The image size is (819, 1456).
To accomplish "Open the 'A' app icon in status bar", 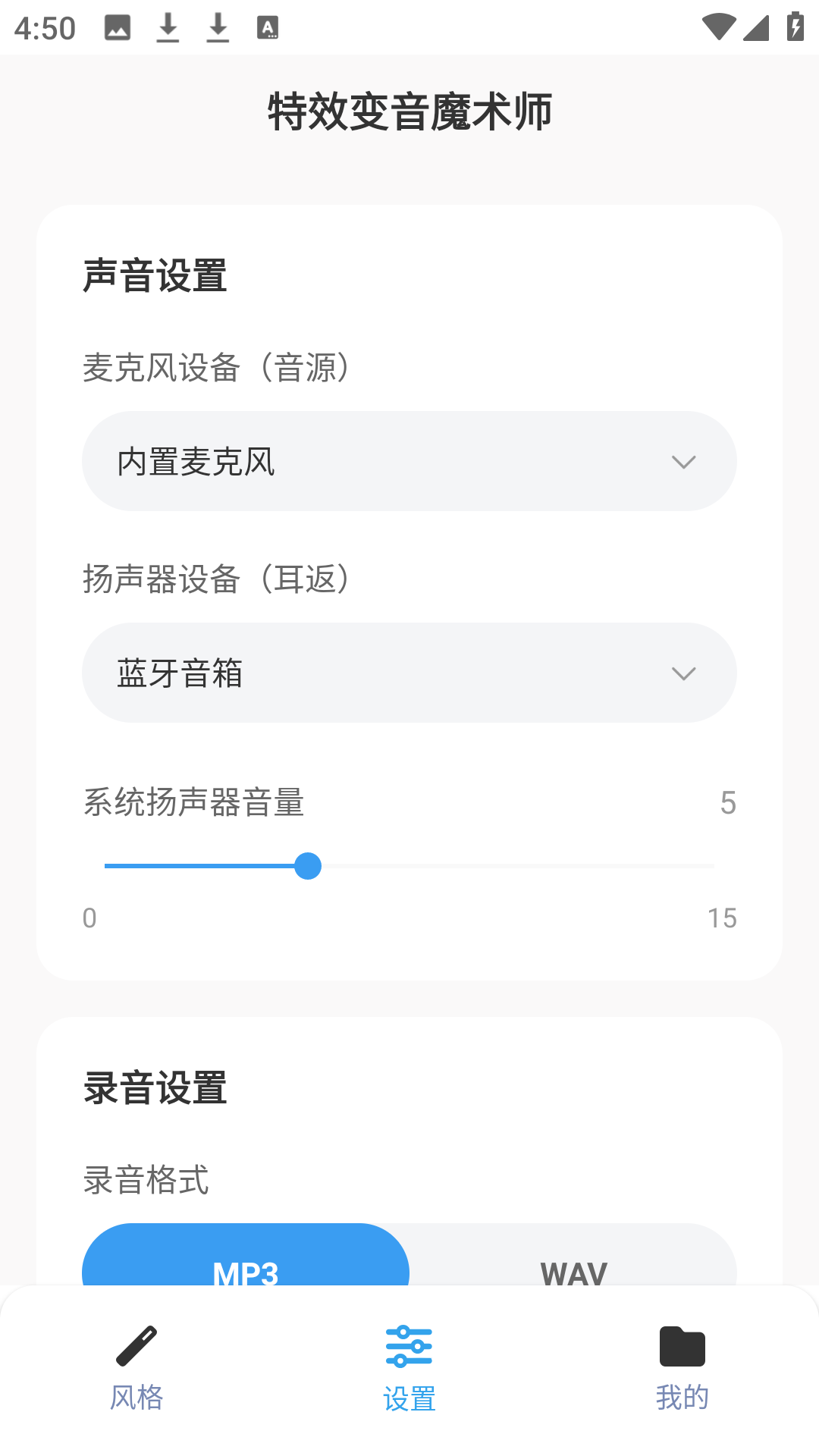I will [269, 28].
